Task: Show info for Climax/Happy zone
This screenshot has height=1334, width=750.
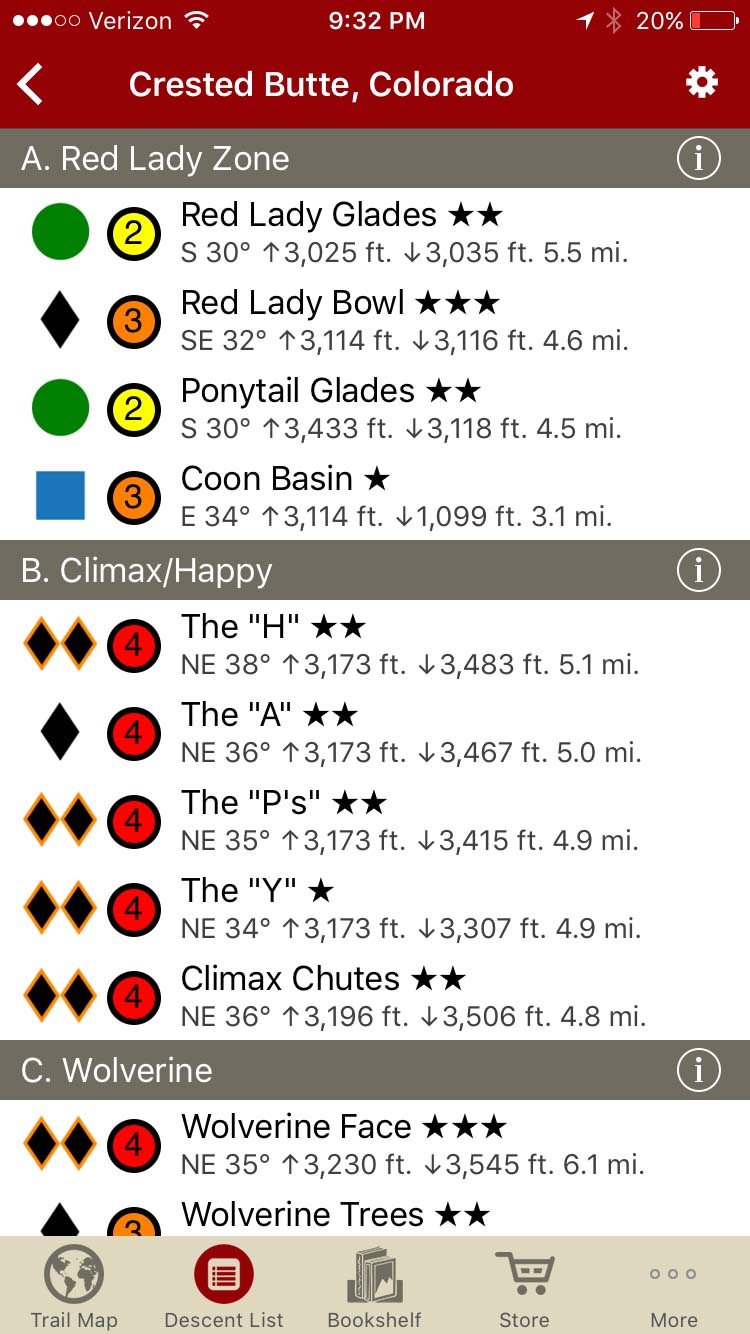Action: (698, 570)
